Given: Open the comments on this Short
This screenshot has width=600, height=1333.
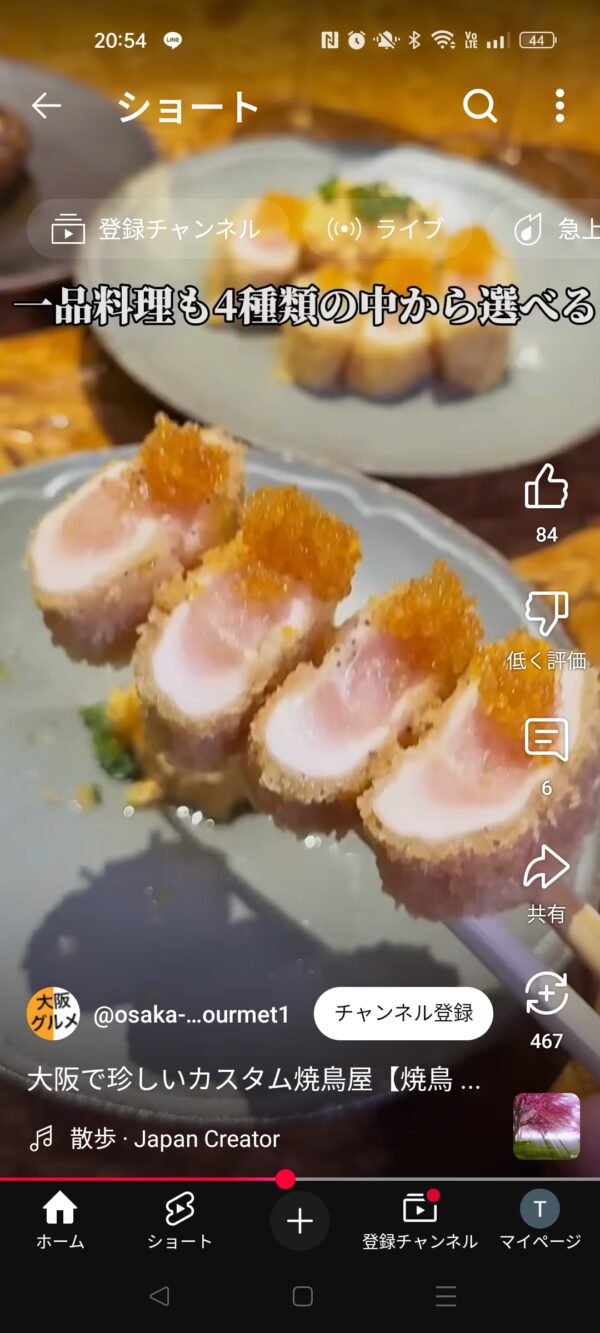Looking at the screenshot, I should point(546,741).
